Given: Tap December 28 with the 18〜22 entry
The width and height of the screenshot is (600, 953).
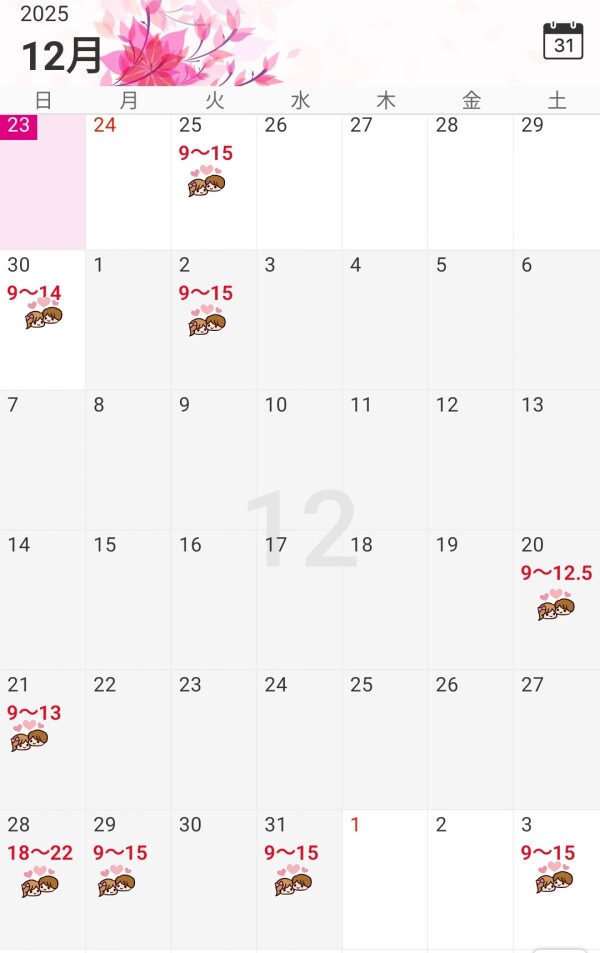Looking at the screenshot, I should click(x=42, y=879).
